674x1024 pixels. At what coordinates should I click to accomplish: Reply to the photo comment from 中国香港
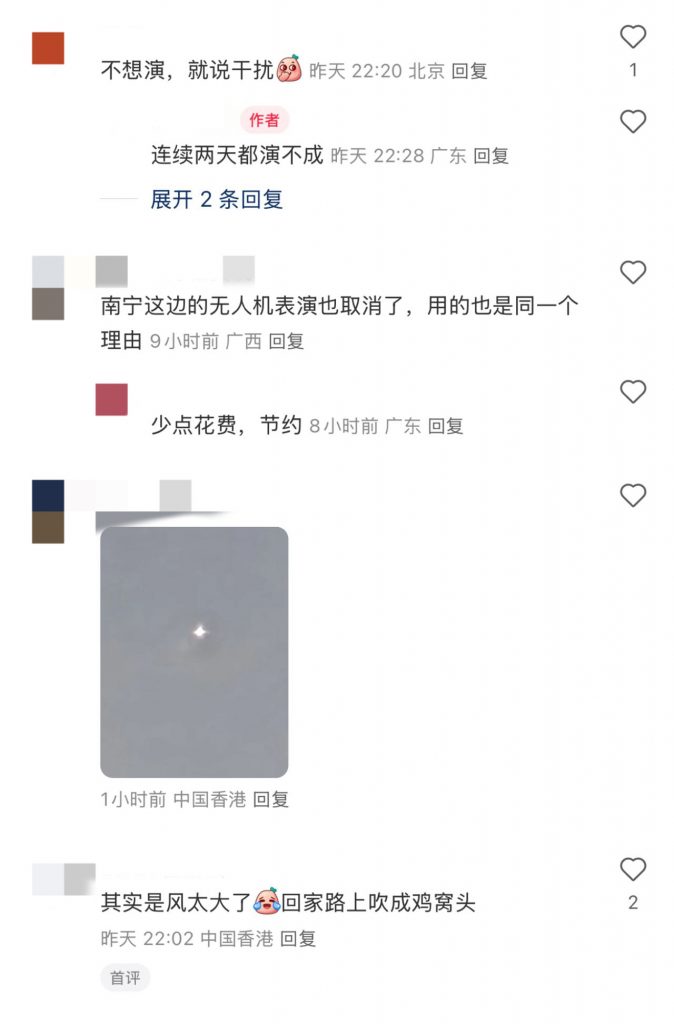pyautogui.click(x=270, y=800)
